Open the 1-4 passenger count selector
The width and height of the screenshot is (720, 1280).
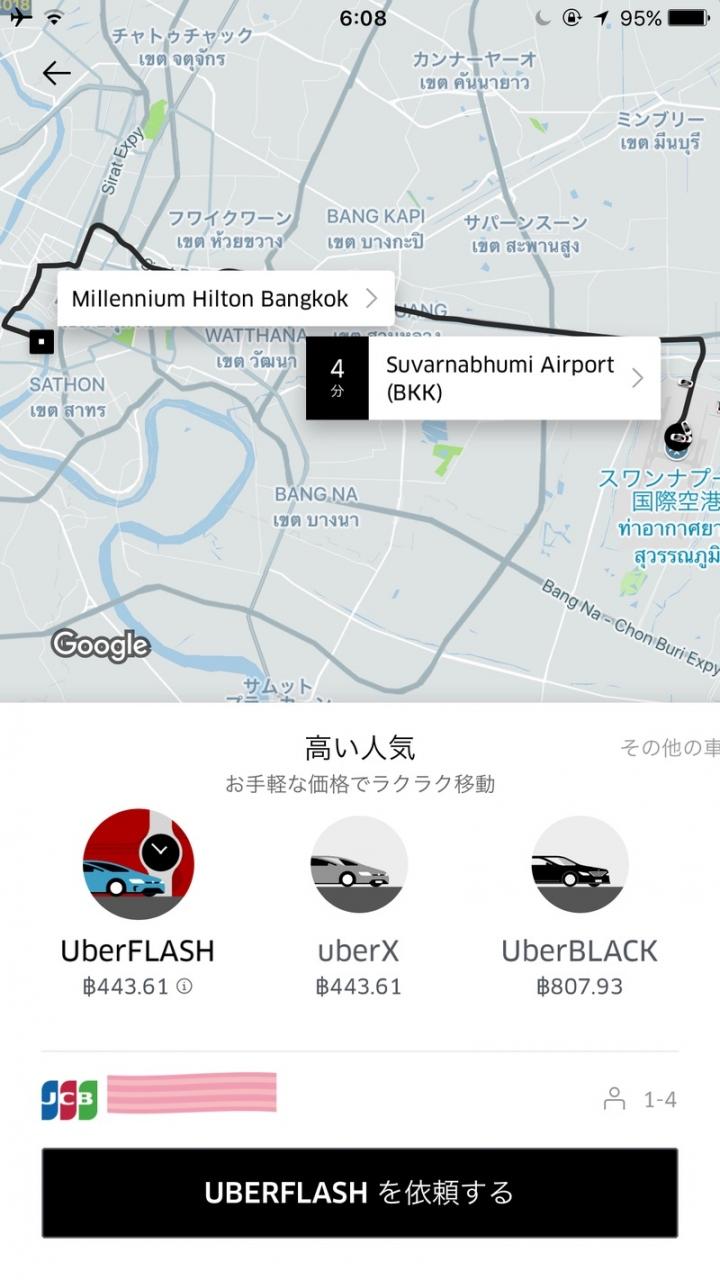[640, 1100]
